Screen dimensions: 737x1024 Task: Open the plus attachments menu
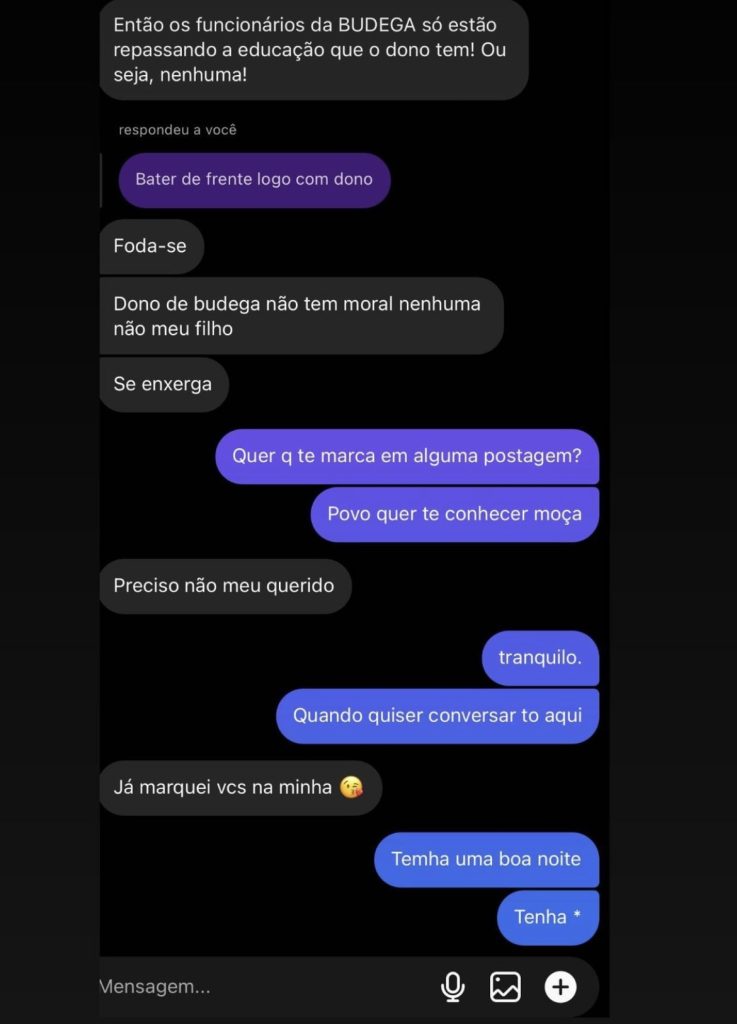(560, 987)
